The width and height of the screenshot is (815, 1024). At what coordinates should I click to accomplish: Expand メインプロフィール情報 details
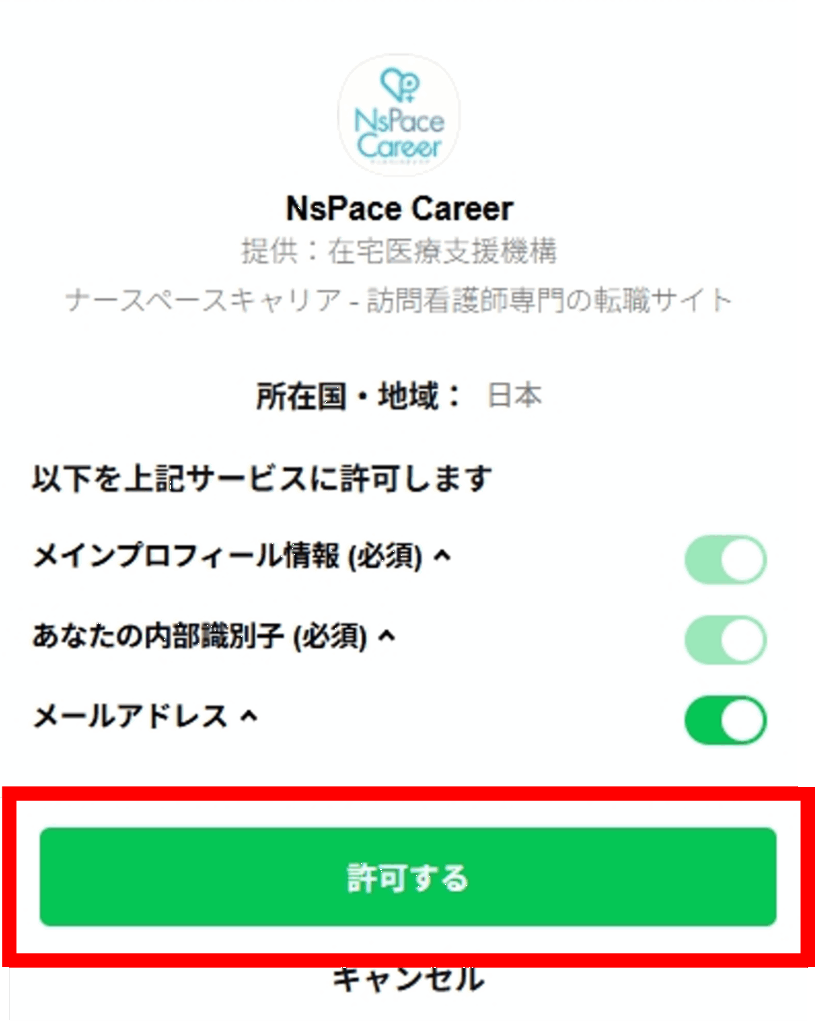(x=443, y=556)
